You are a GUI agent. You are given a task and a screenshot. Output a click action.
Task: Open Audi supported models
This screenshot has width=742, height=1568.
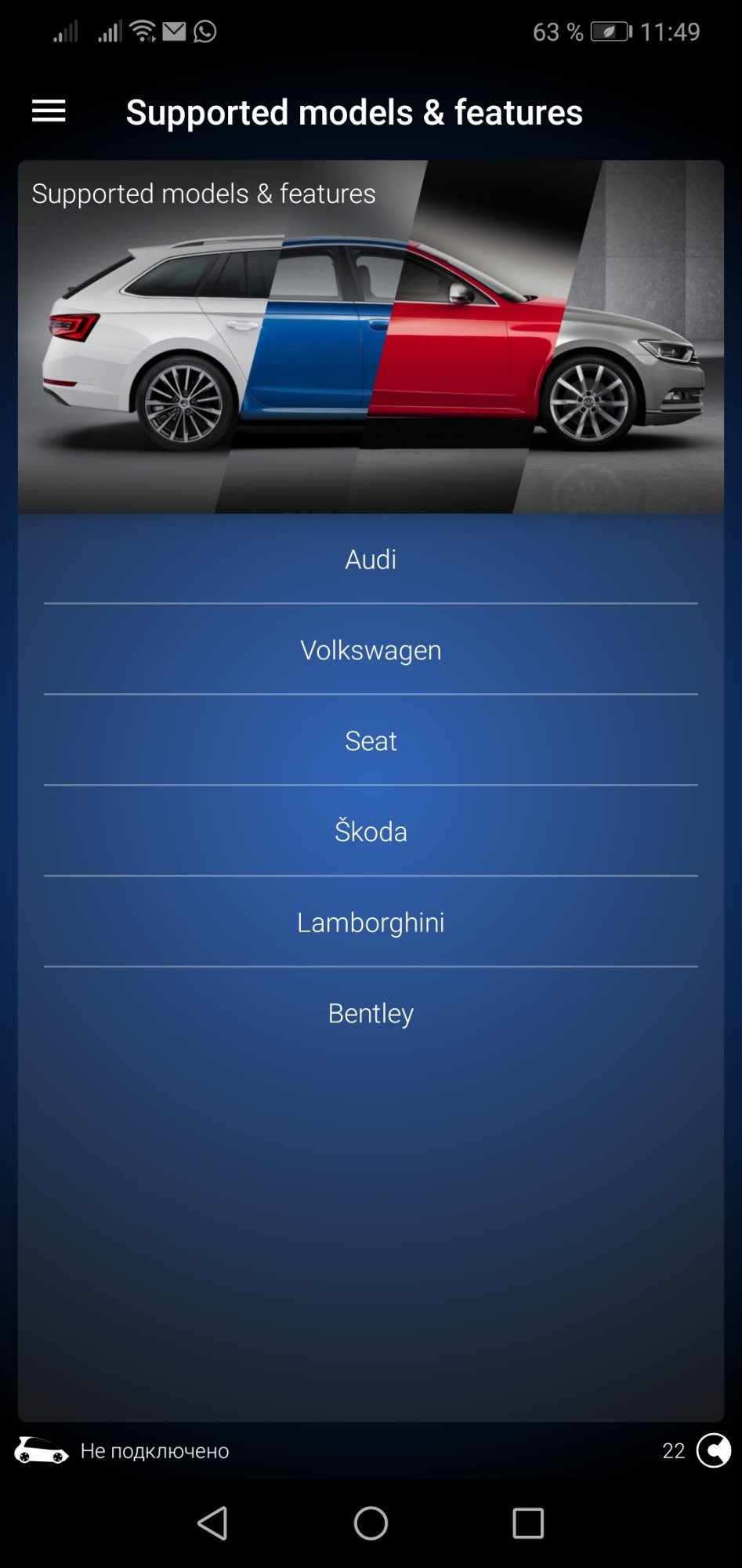click(371, 560)
